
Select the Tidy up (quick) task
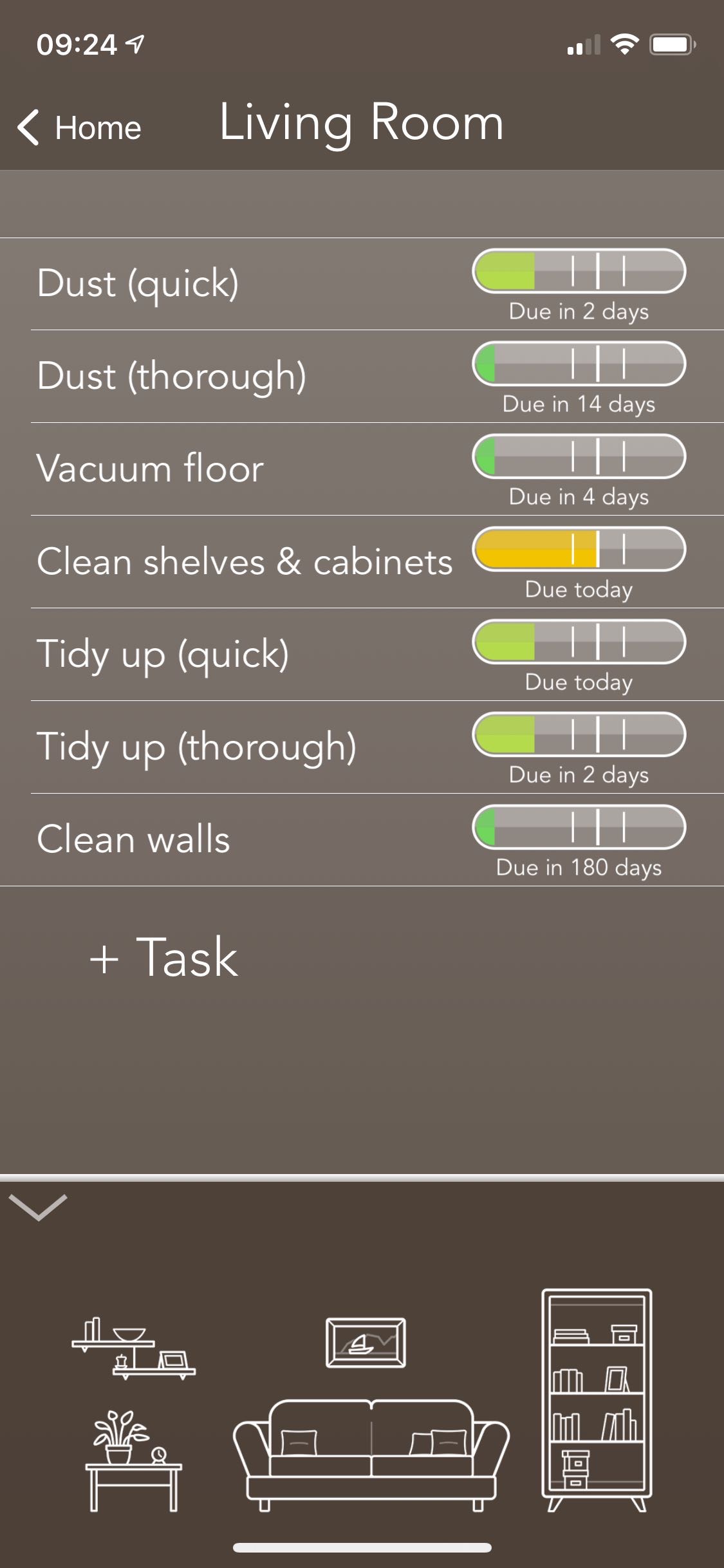pyautogui.click(x=163, y=655)
